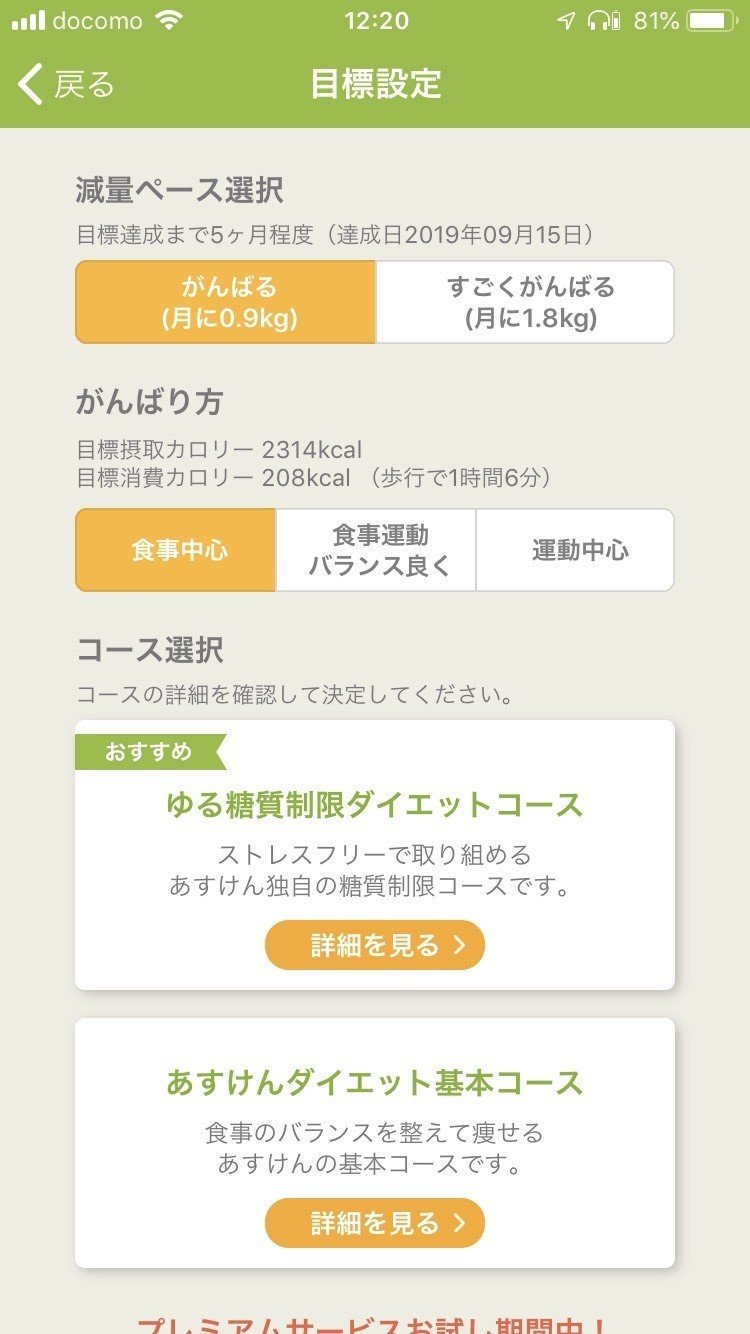Tap the cellular signal bars icon
The width and height of the screenshot is (750, 1334).
tap(26, 19)
